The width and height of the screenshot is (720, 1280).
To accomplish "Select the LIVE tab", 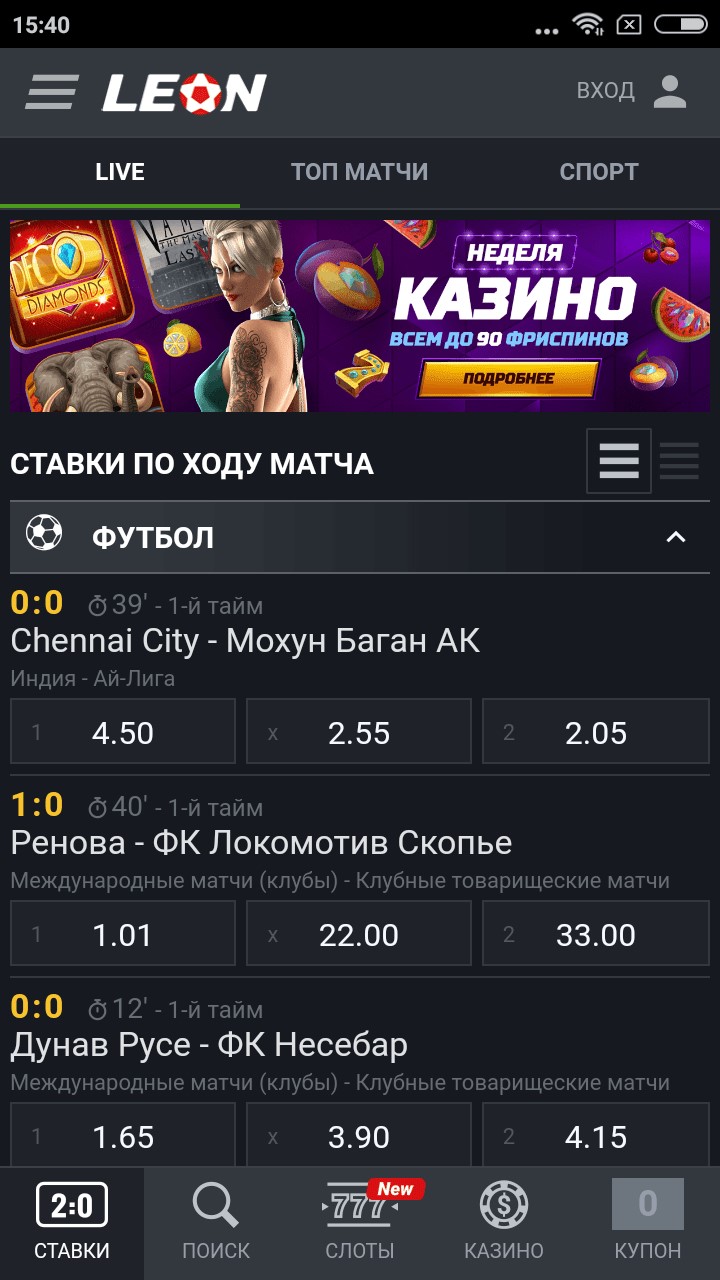I will click(x=120, y=172).
